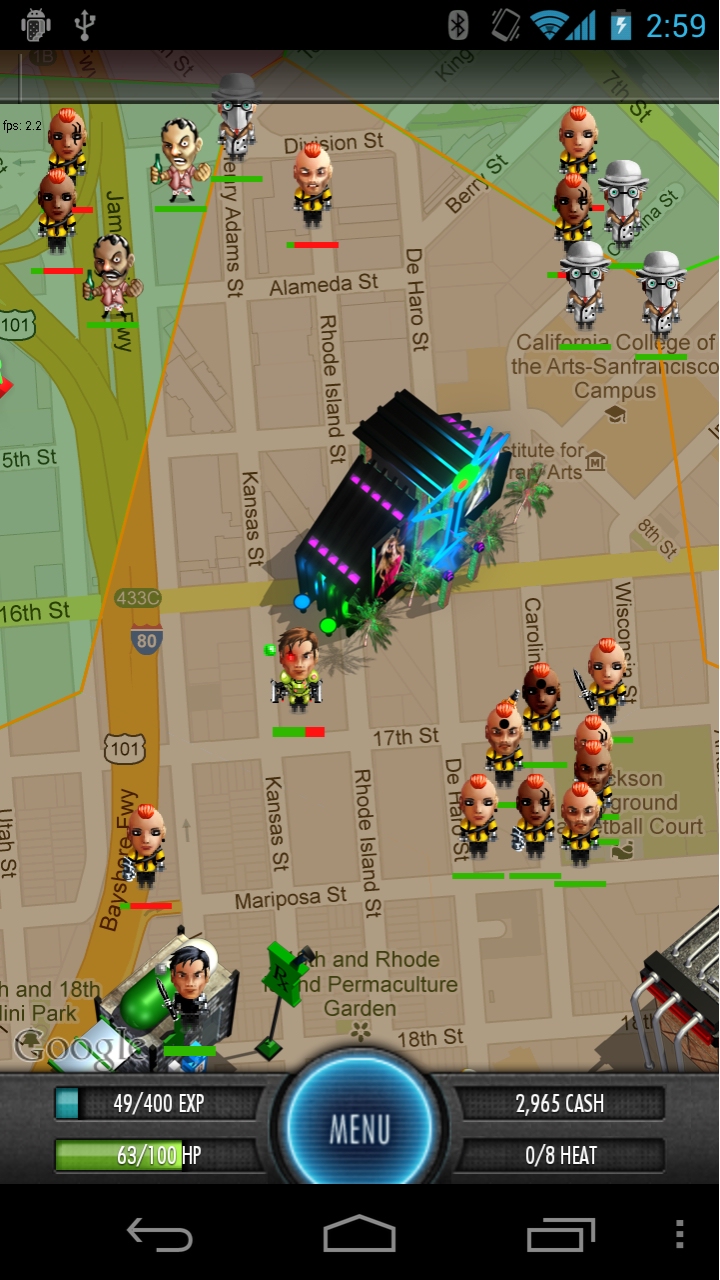Open the system overflow menu dots

tap(680, 1235)
